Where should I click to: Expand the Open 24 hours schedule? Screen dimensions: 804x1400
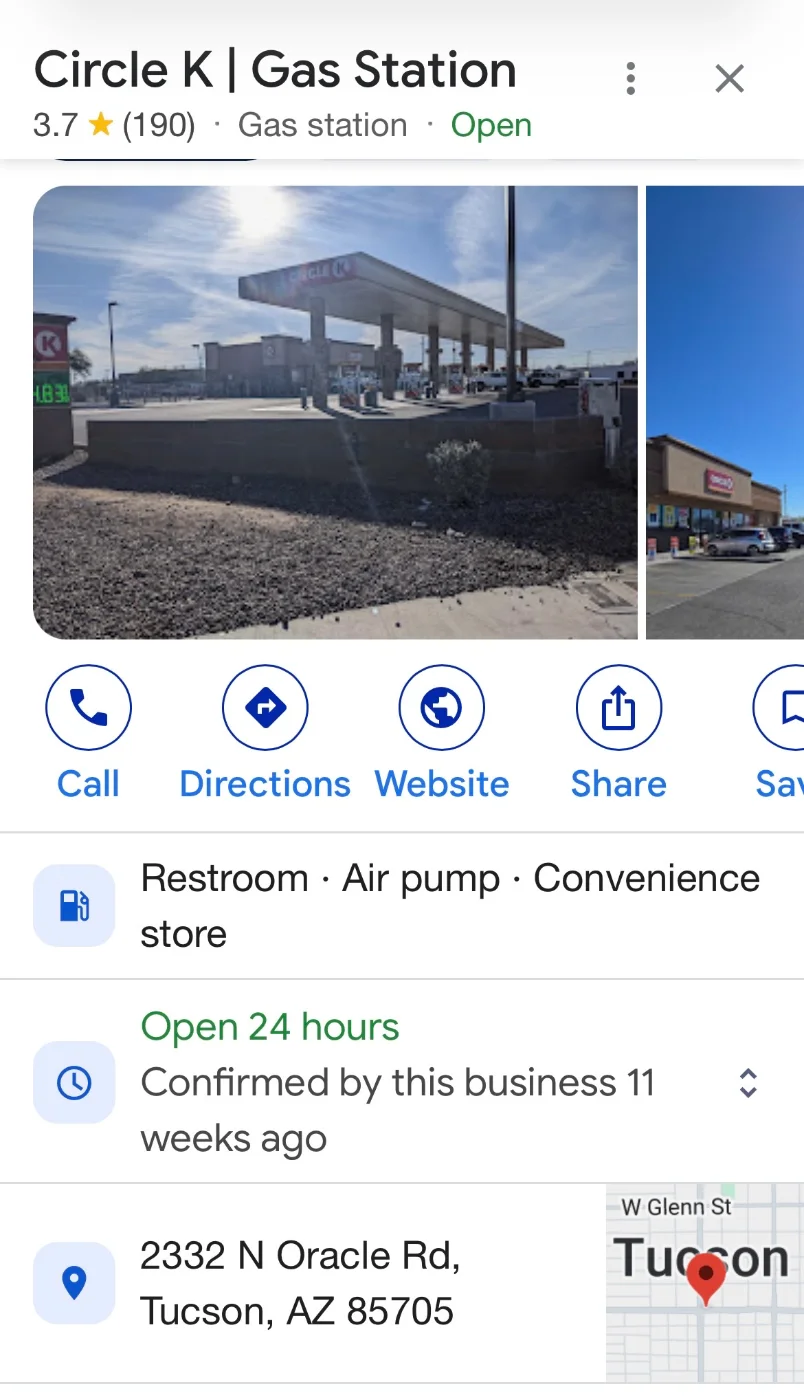pos(747,1083)
